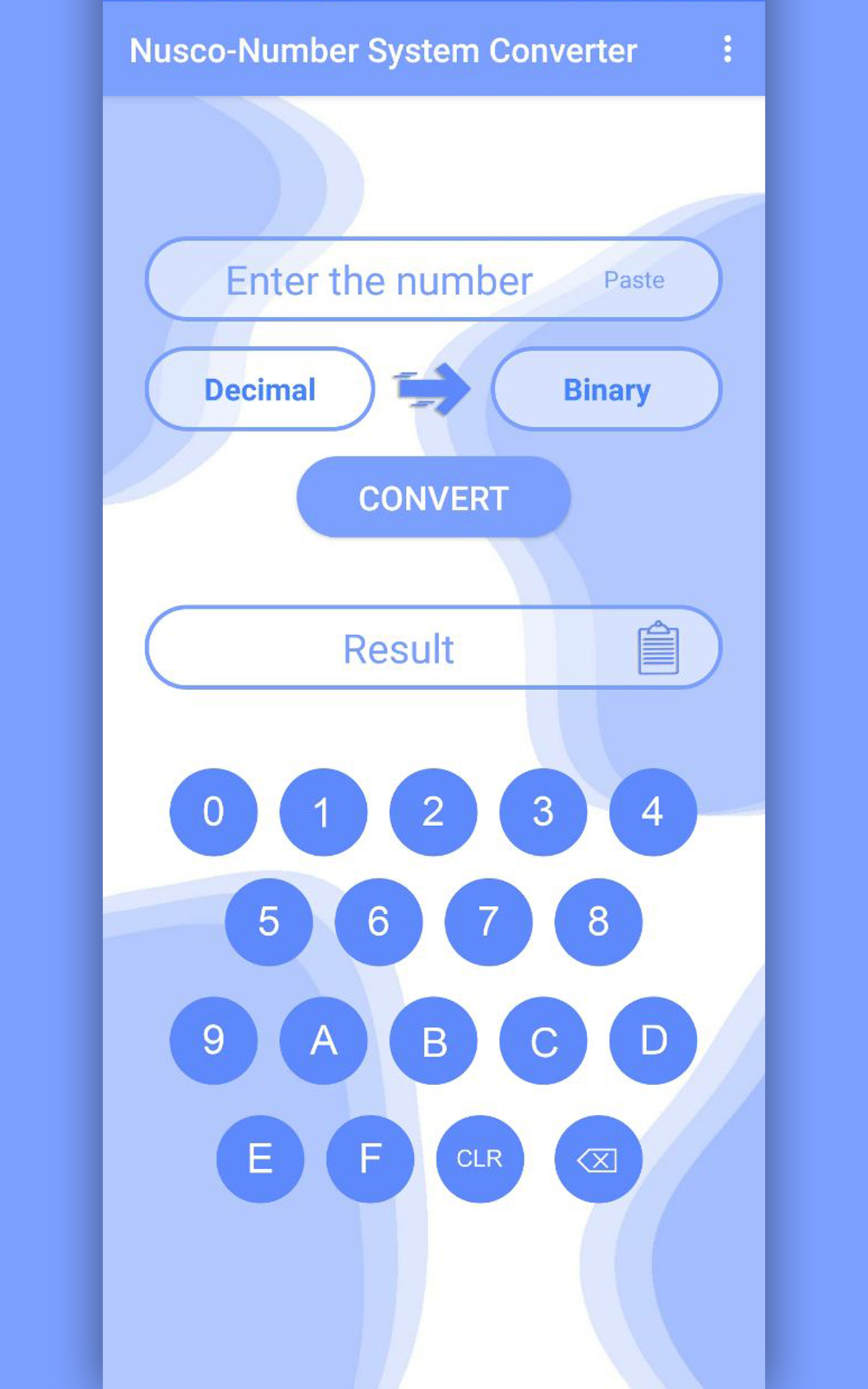Open the three-dot overflow menu

(728, 49)
